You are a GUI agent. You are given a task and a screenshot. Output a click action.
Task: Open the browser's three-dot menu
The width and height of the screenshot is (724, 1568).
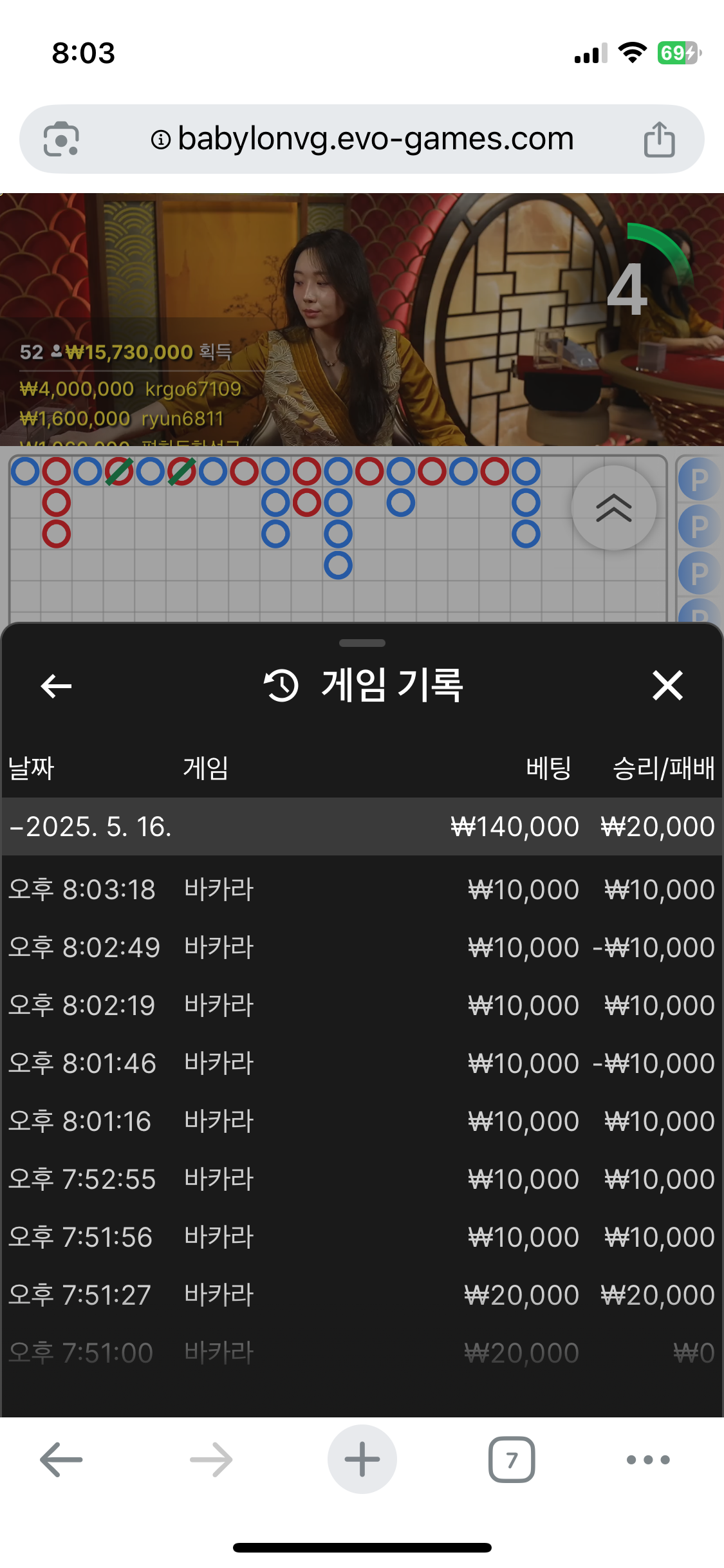click(648, 1460)
